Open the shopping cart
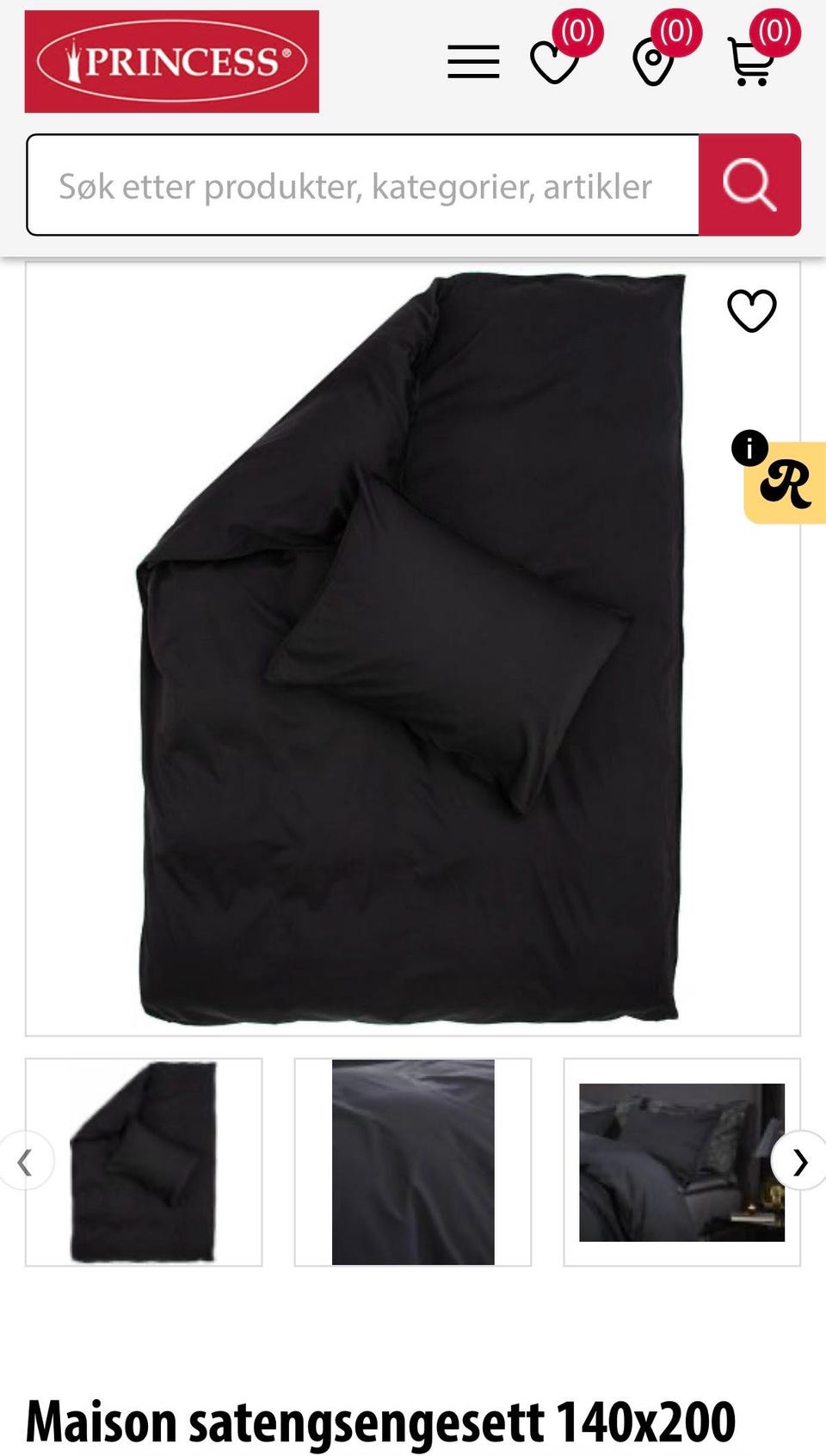Viewport: 826px width, 1456px height. (750, 62)
